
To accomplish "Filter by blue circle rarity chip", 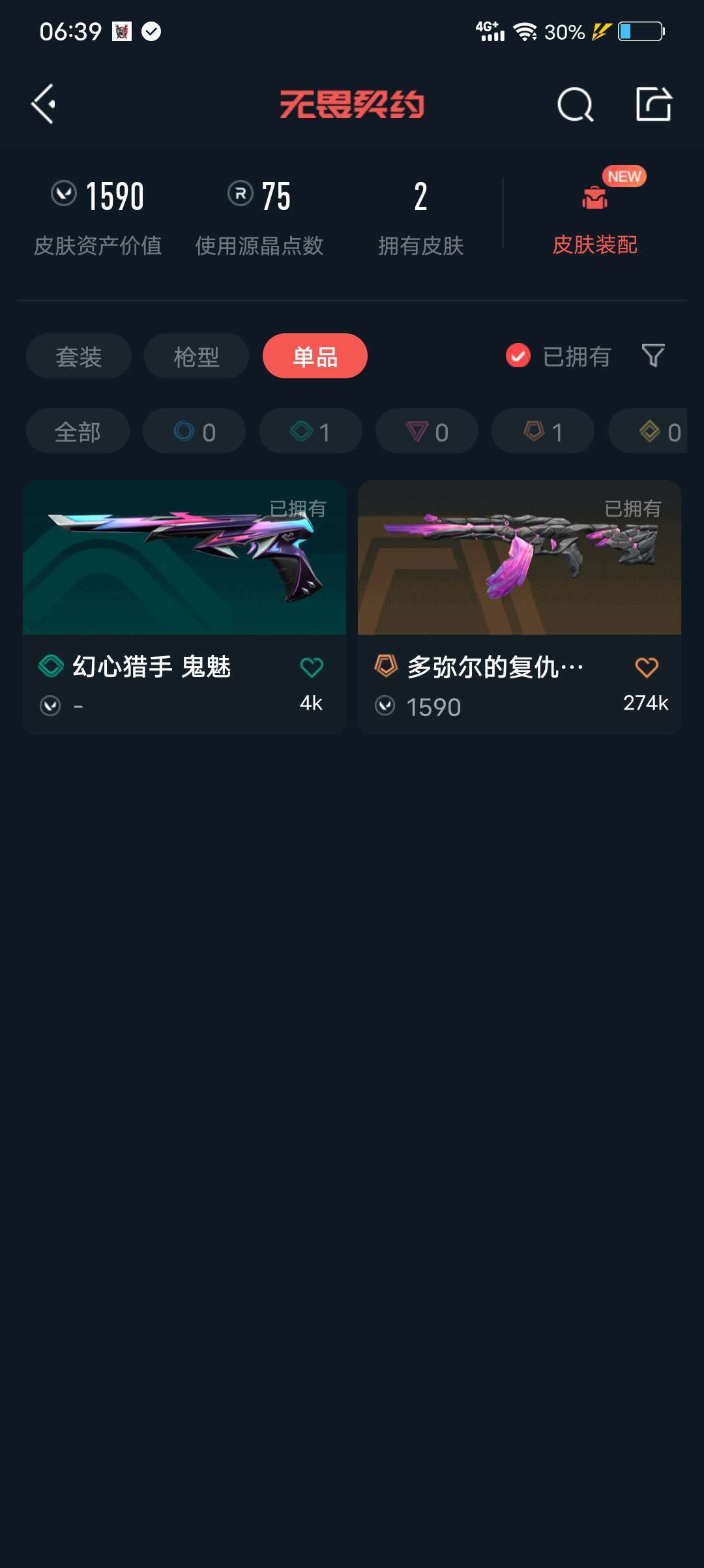I will [x=194, y=431].
